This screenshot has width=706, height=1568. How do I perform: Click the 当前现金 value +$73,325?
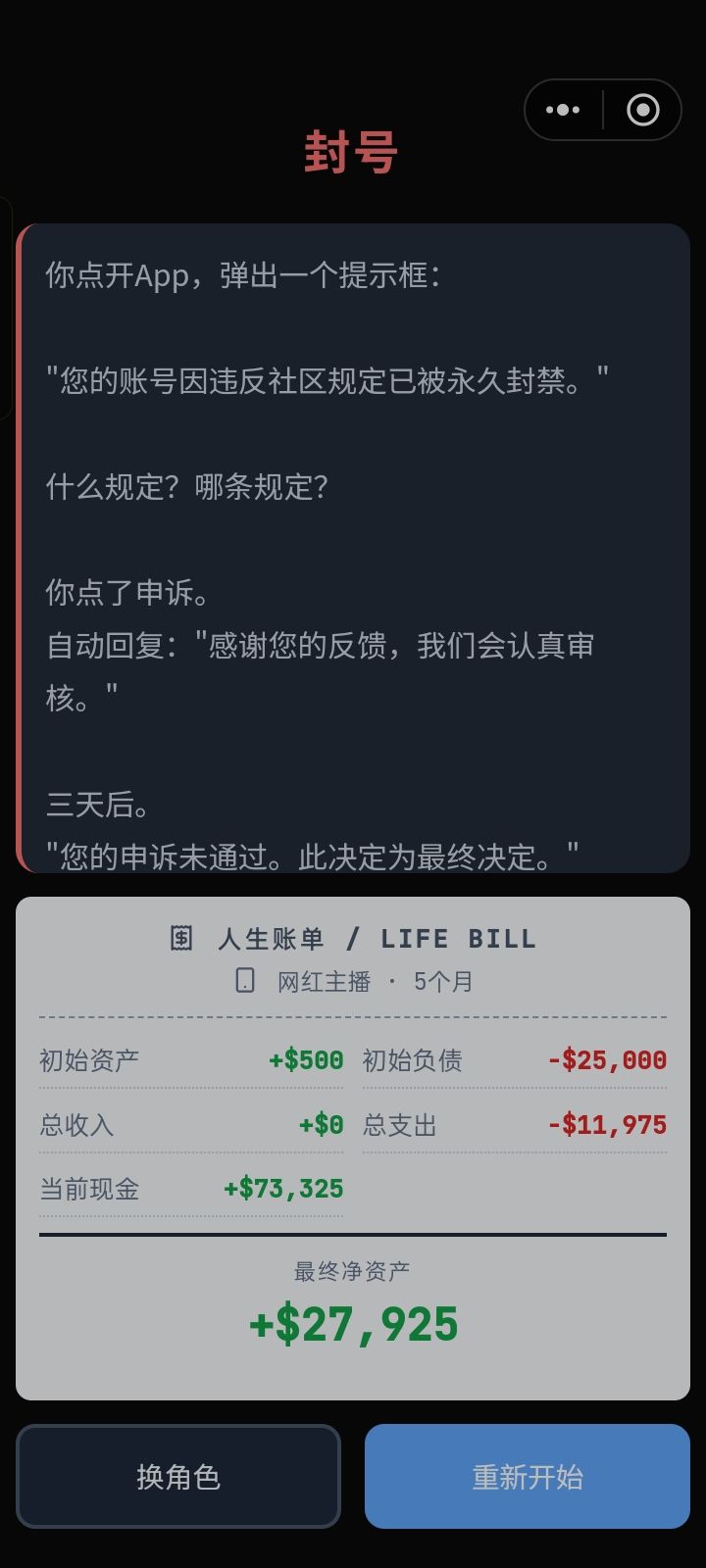[284, 1189]
